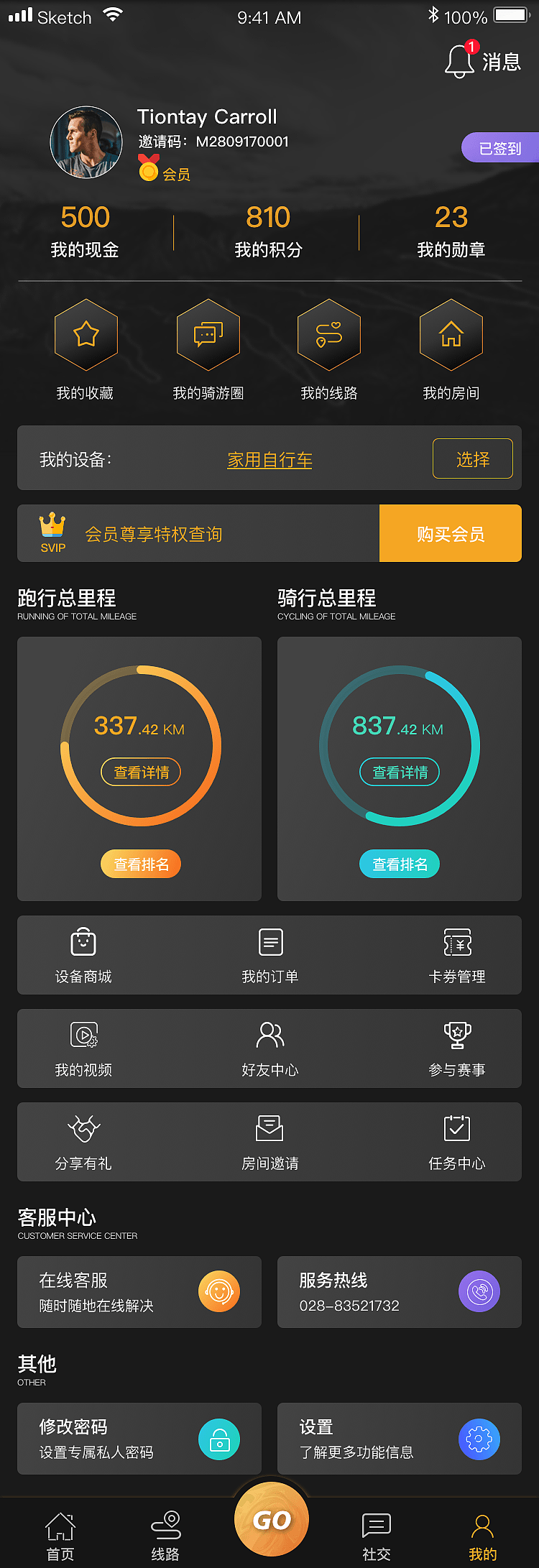The height and width of the screenshot is (1568, 539).
Task: Open the 家用自行车 device link
Action: (269, 458)
